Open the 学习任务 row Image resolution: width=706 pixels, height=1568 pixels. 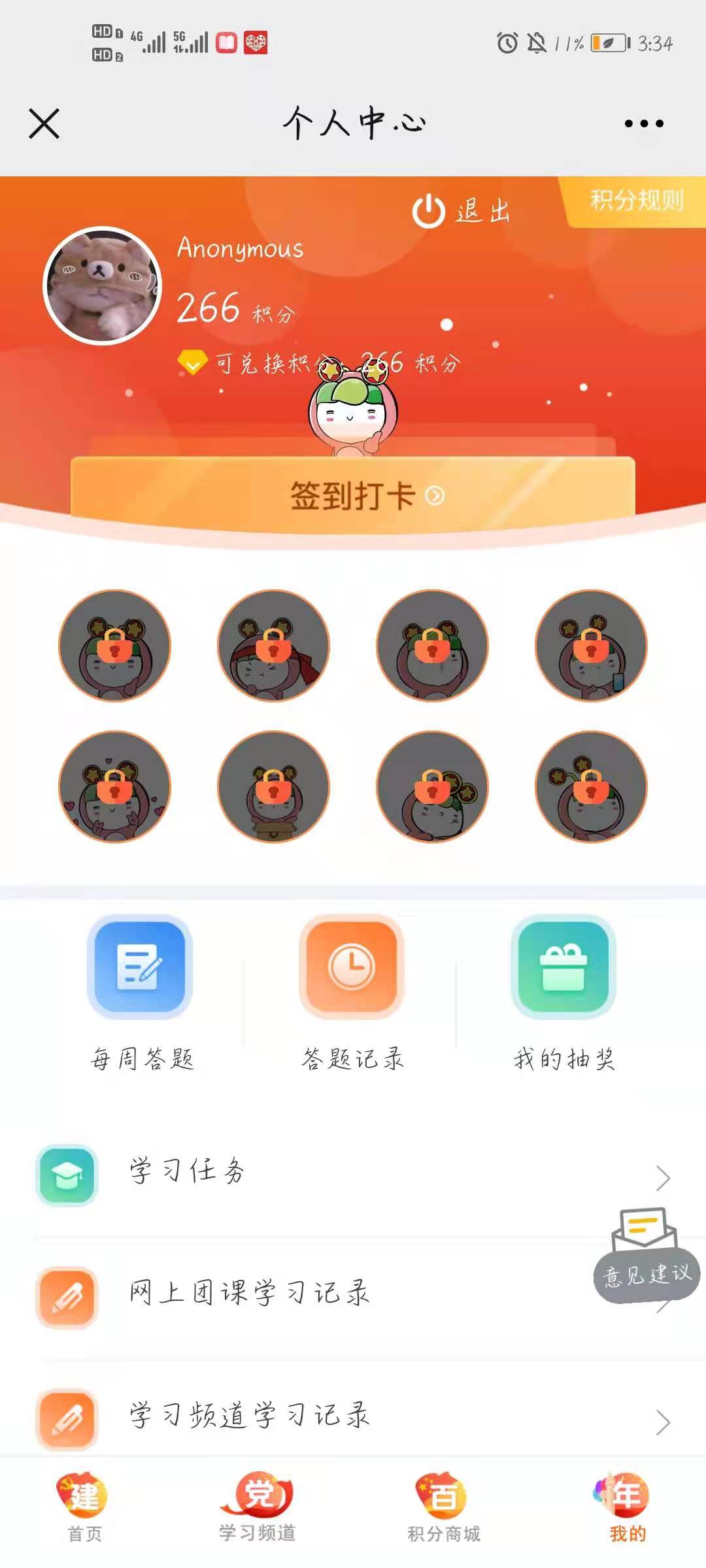pos(353,1175)
